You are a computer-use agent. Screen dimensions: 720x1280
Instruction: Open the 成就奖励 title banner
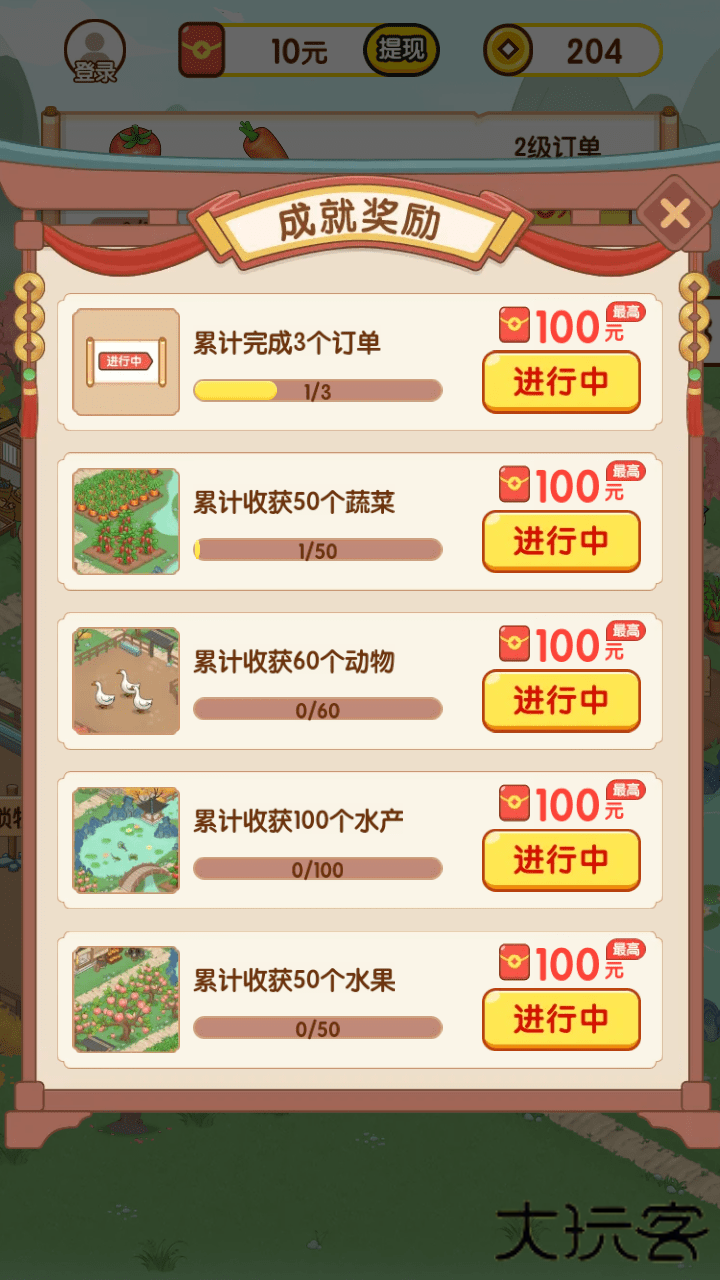360,224
